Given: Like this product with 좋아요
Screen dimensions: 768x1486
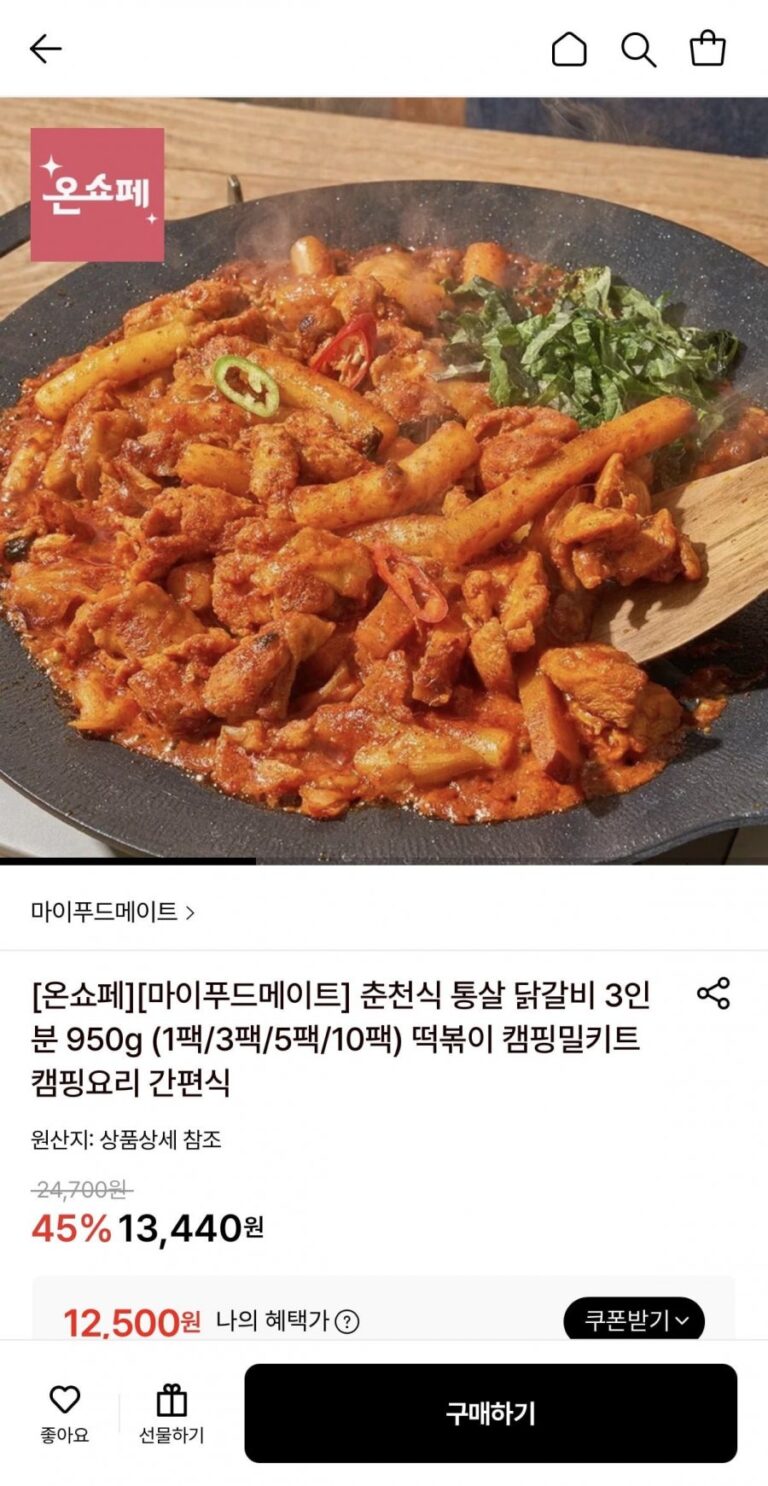Looking at the screenshot, I should (x=65, y=1412).
